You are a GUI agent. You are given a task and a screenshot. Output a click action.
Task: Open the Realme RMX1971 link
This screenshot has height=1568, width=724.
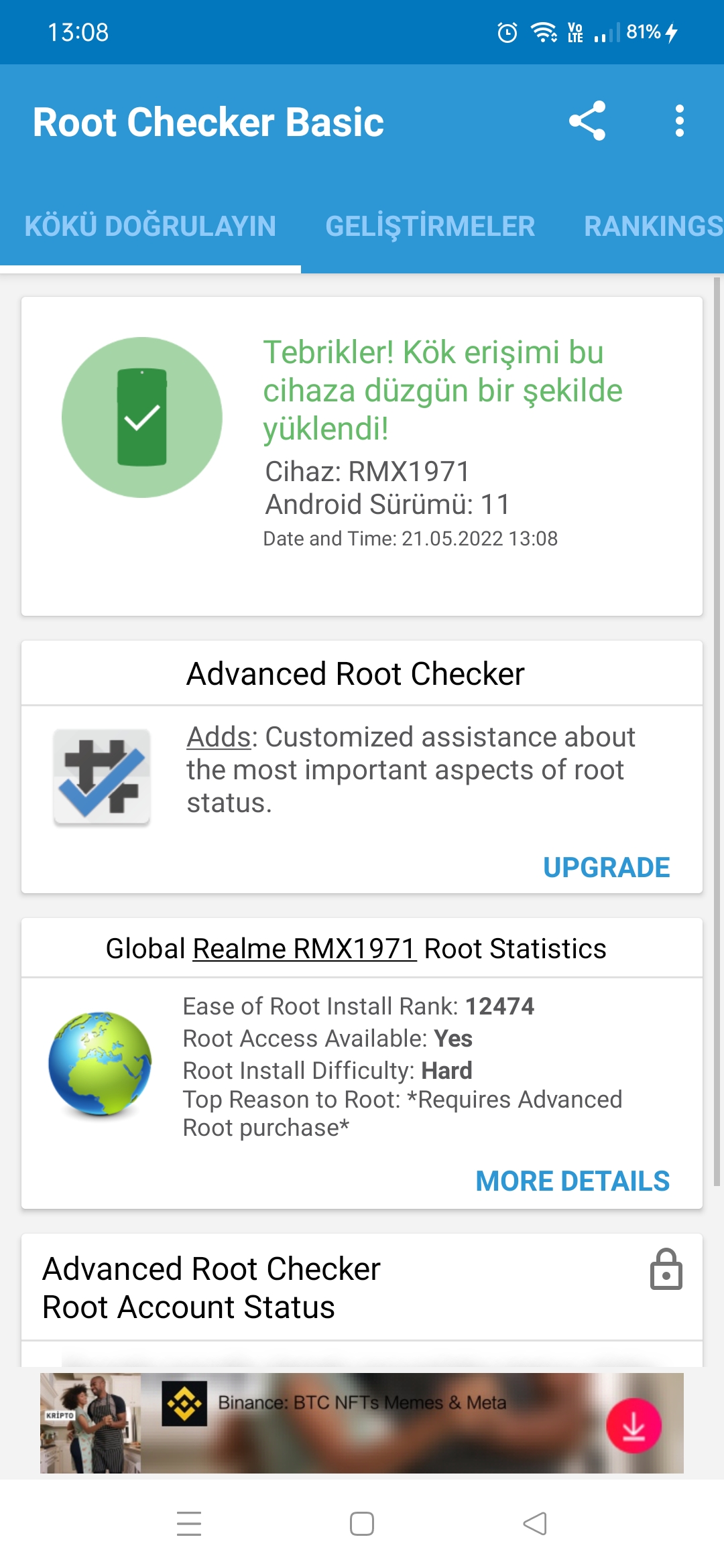304,949
